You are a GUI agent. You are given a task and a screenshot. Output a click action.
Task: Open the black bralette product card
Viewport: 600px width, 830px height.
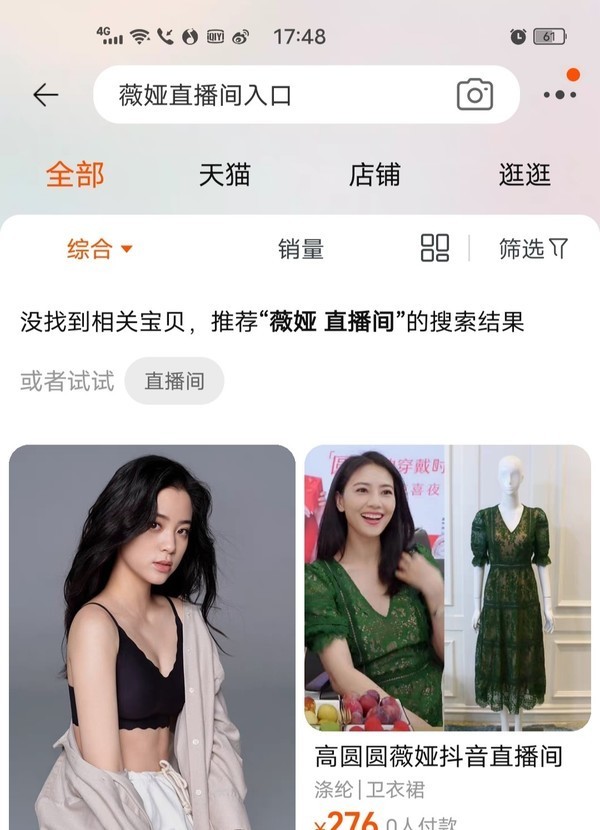coord(152,640)
